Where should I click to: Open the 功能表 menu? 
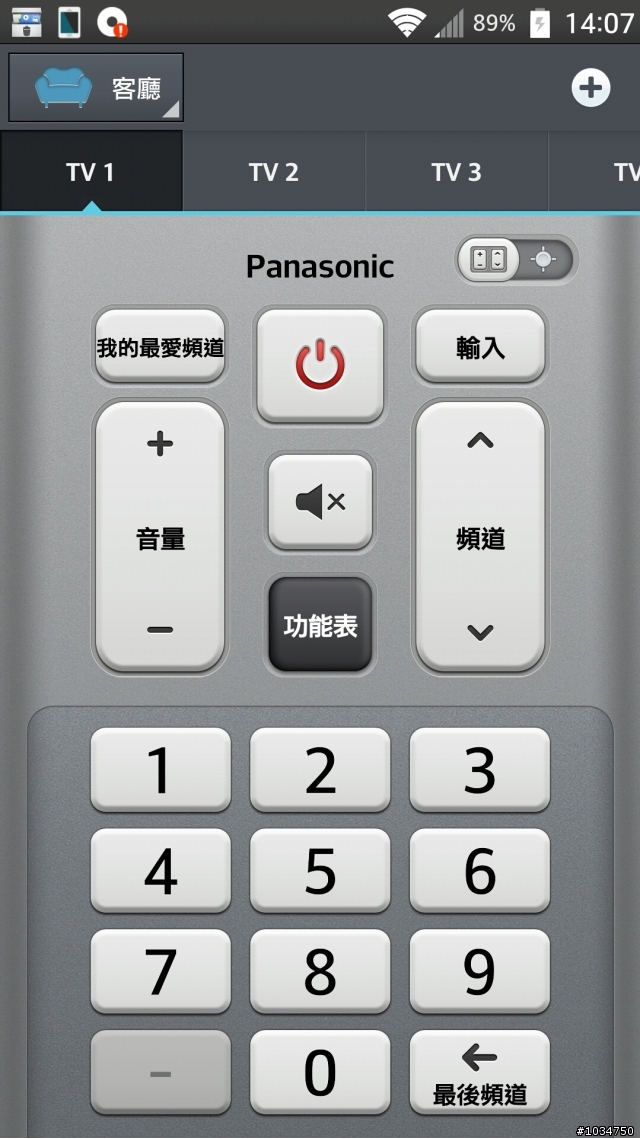(x=320, y=626)
